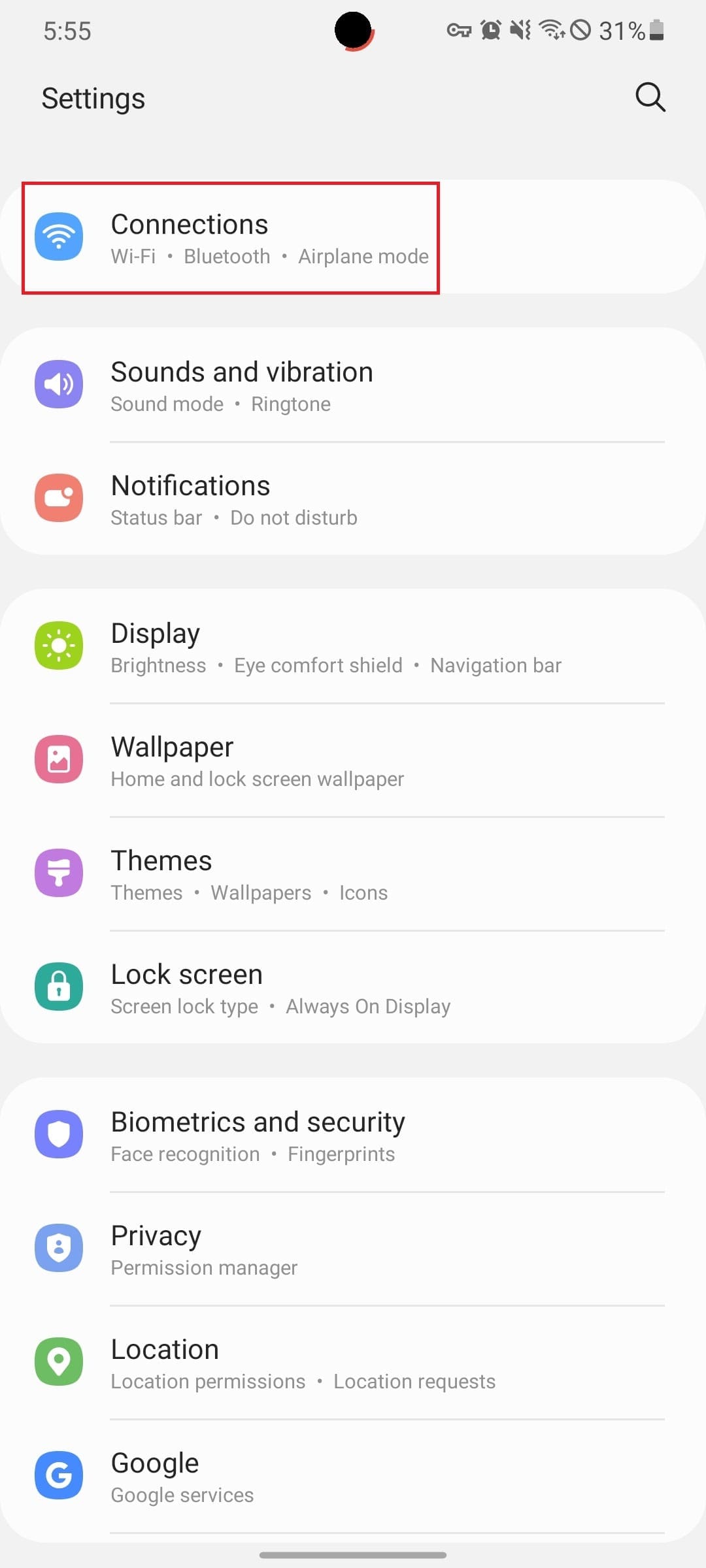706x1568 pixels.
Task: Open Notifications settings
Action: [353, 500]
